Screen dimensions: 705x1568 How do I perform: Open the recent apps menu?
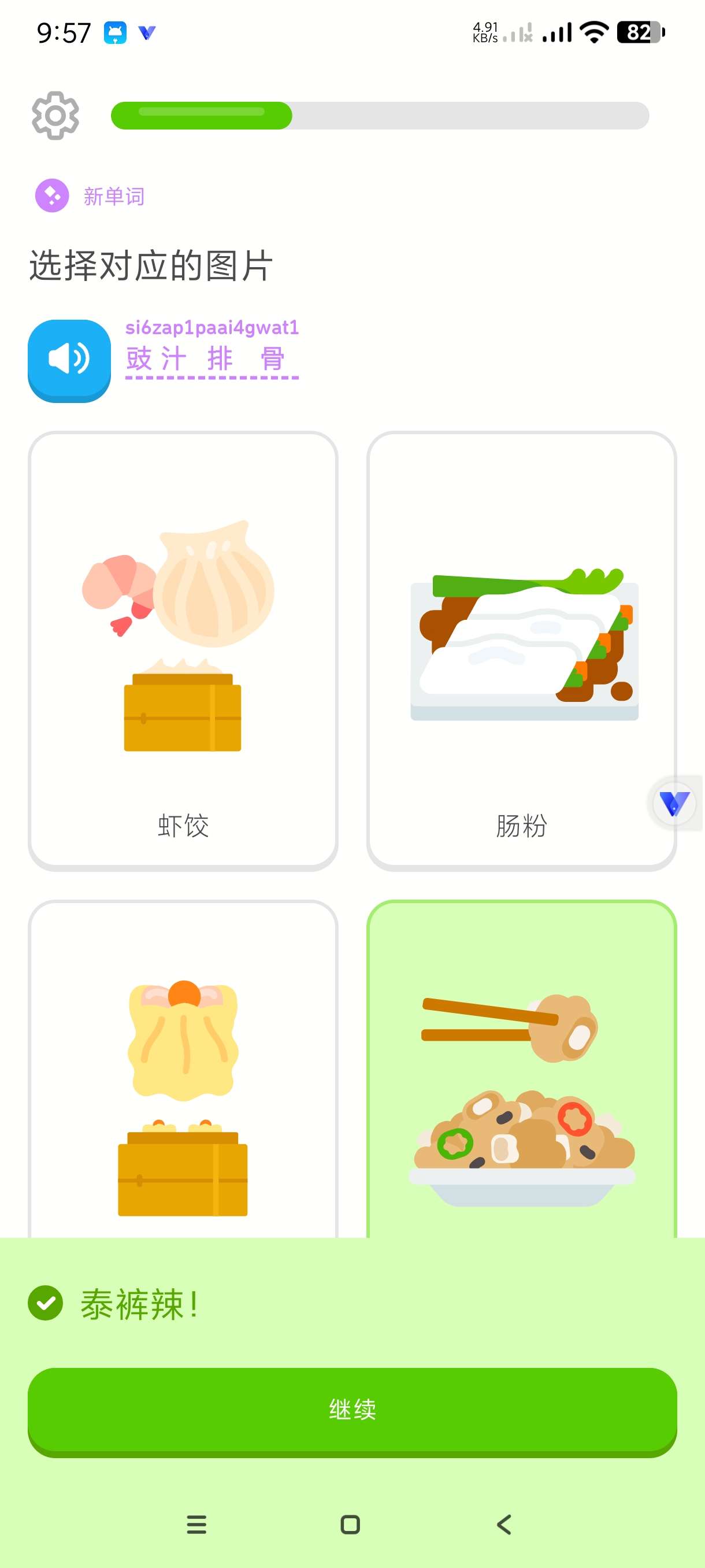(x=196, y=1525)
